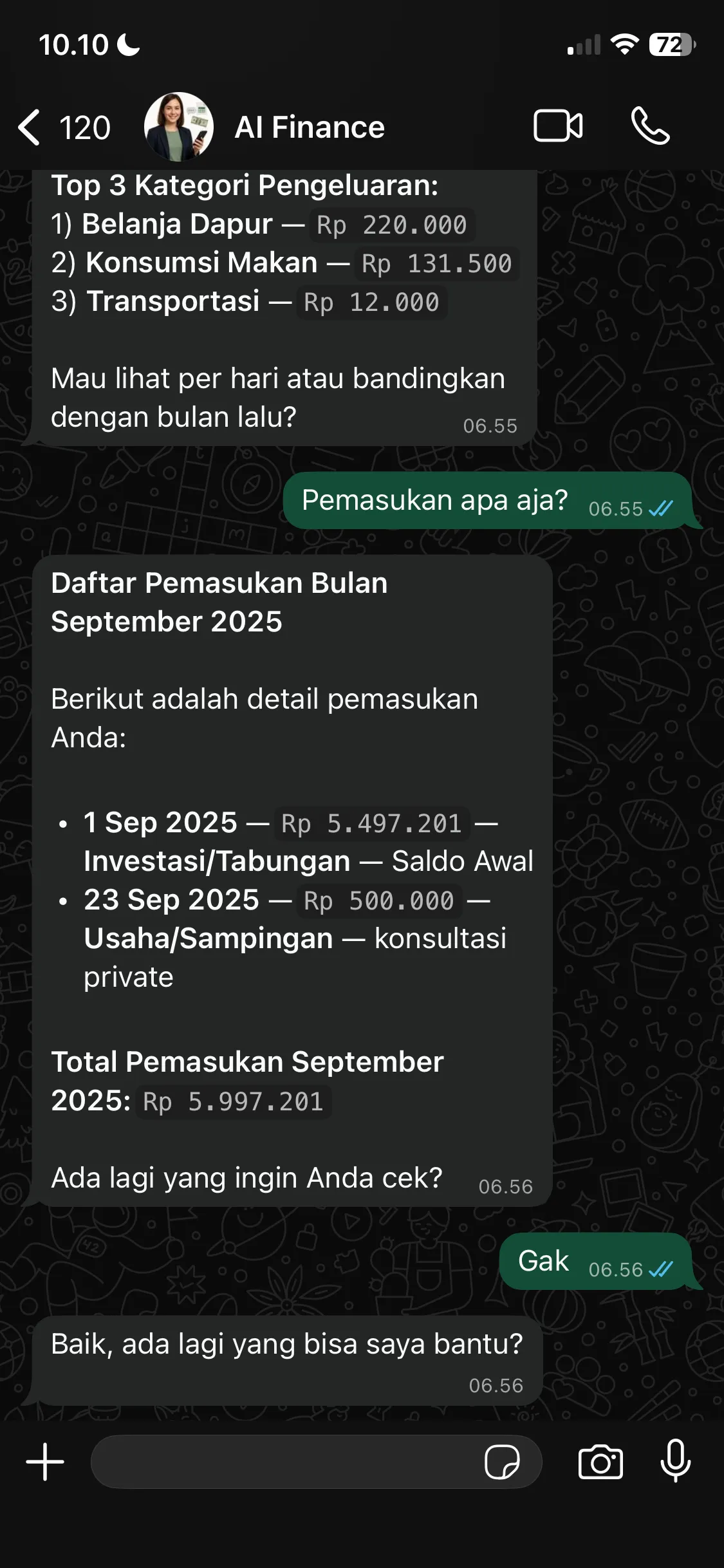
Task: Start a voice call with AI Finance
Action: click(x=650, y=126)
